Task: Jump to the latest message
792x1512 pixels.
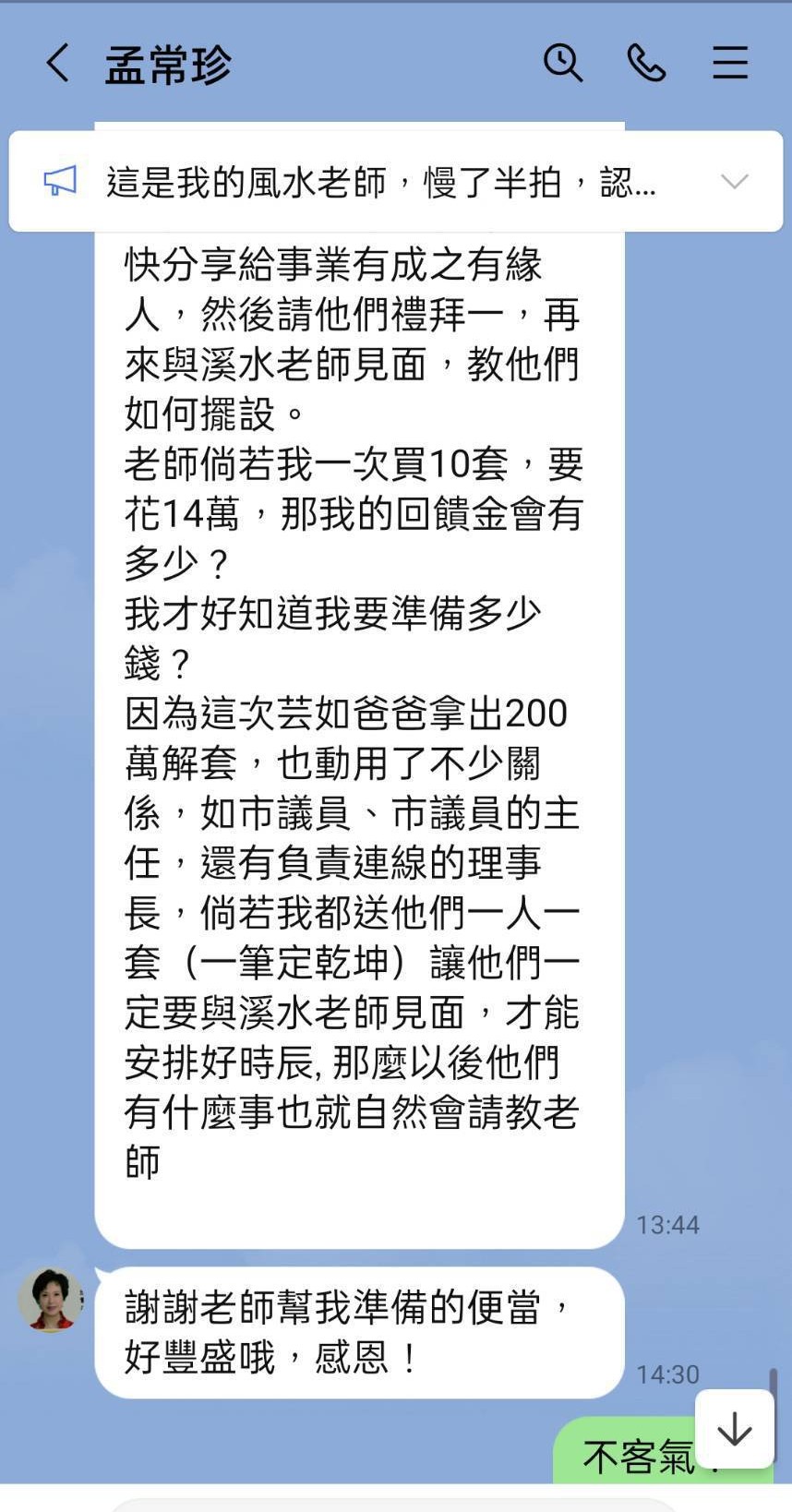Action: (x=735, y=1429)
